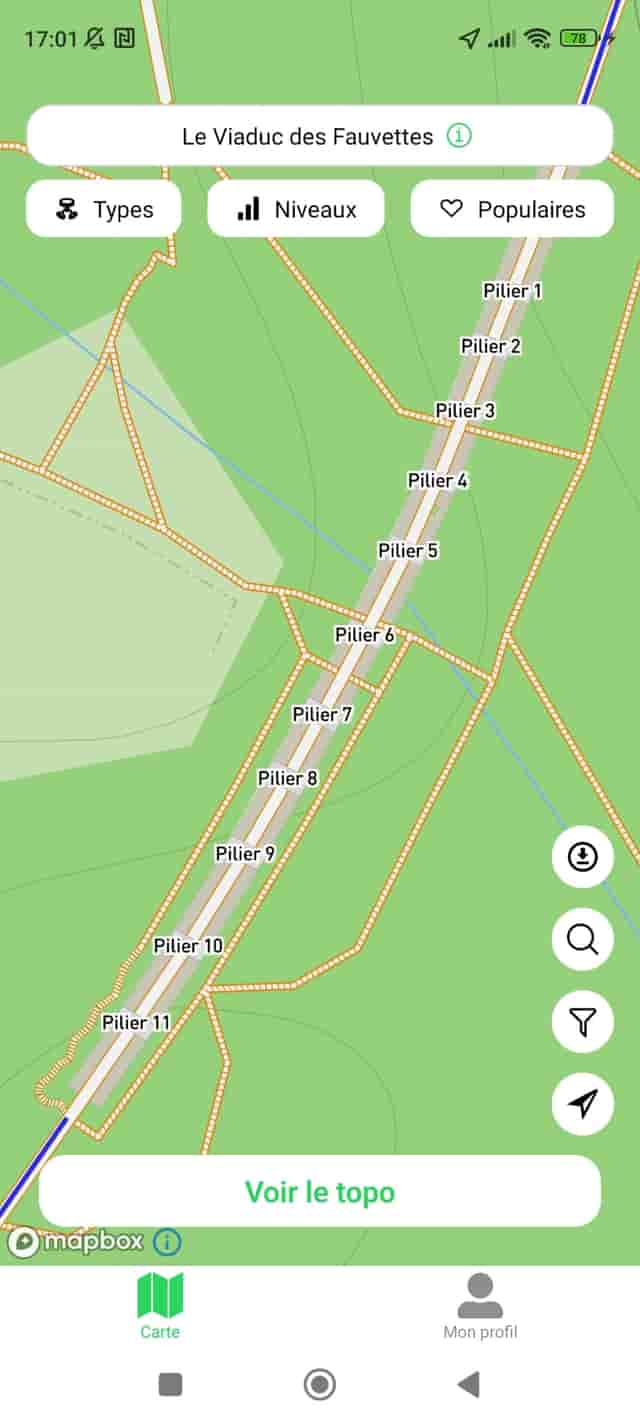This screenshot has height=1423, width=640.
Task: Open the Niveaux filter
Action: (x=296, y=209)
